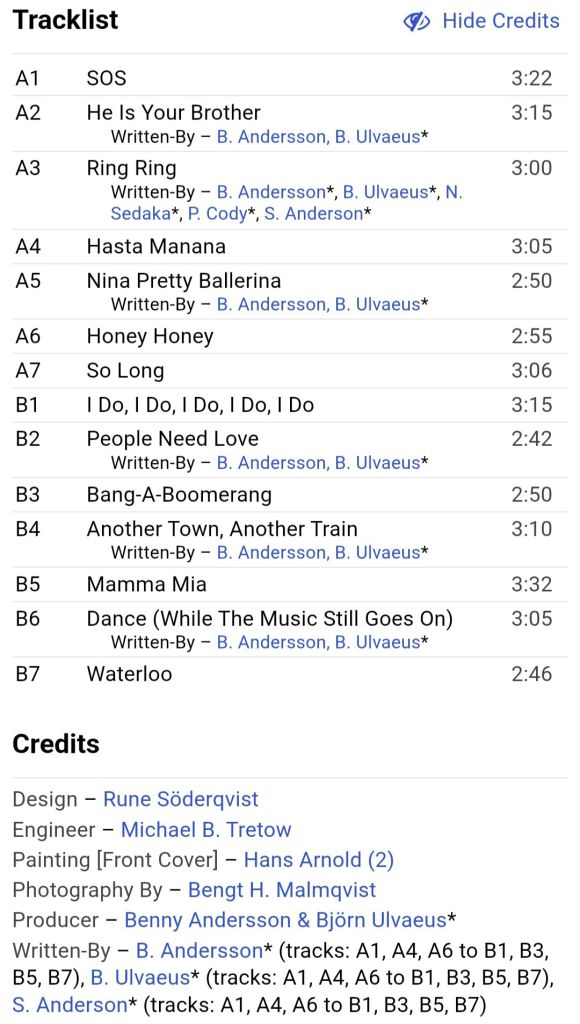Open B. Andersson link under Dance track
The image size is (580, 1024).
[270, 643]
